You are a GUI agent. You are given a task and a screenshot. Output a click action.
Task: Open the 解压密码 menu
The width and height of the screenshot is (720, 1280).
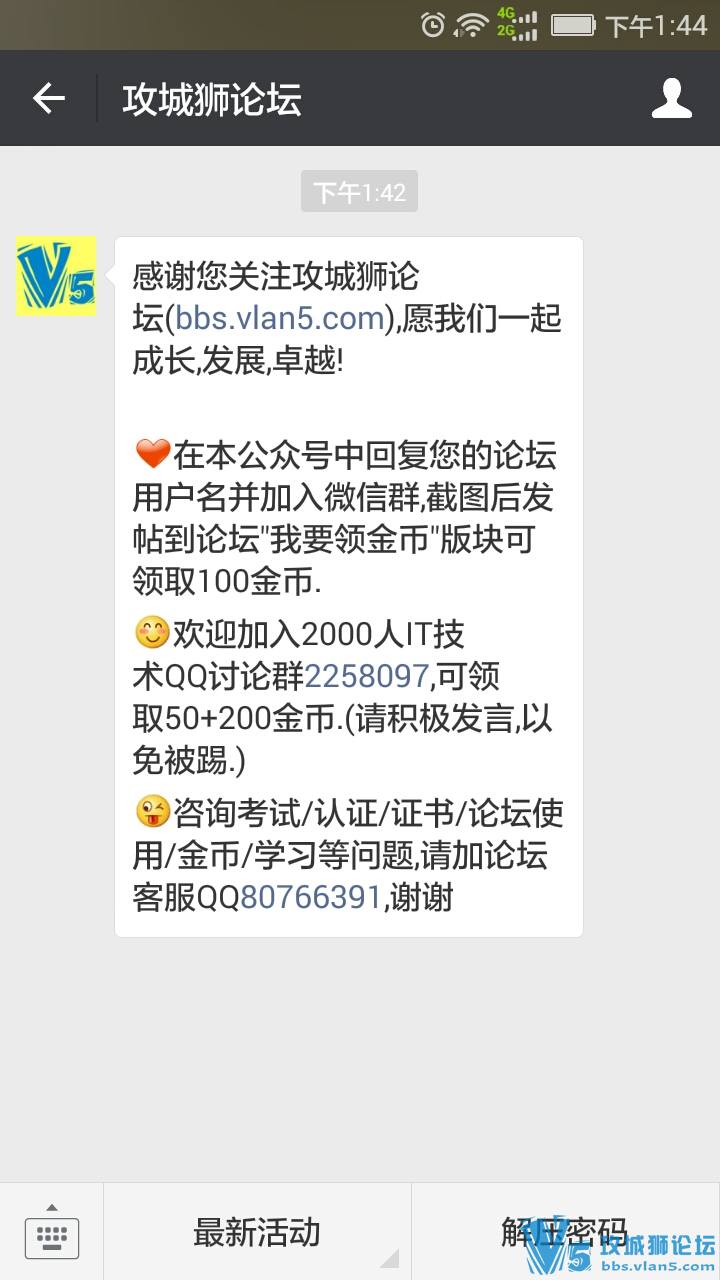click(565, 1232)
